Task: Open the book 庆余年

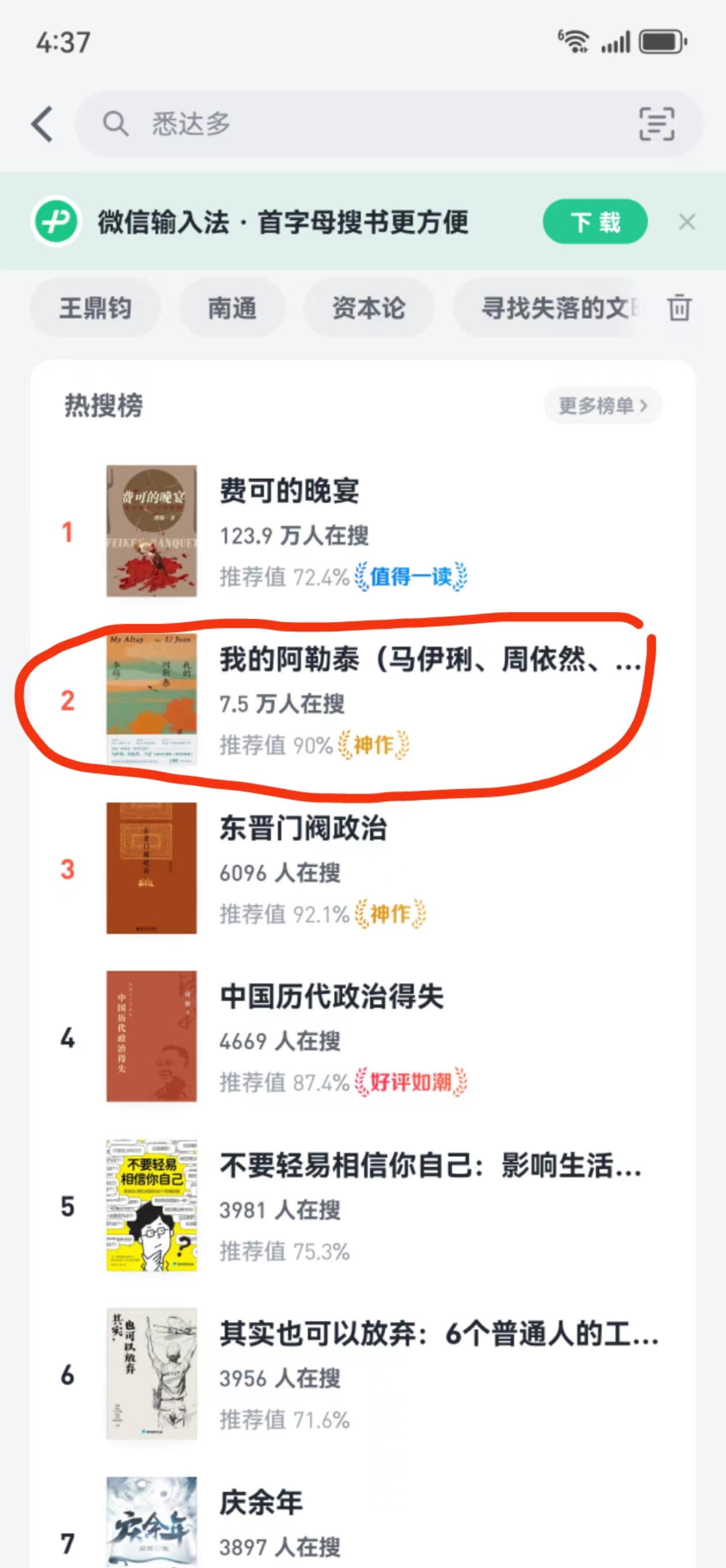Action: 262,1503
